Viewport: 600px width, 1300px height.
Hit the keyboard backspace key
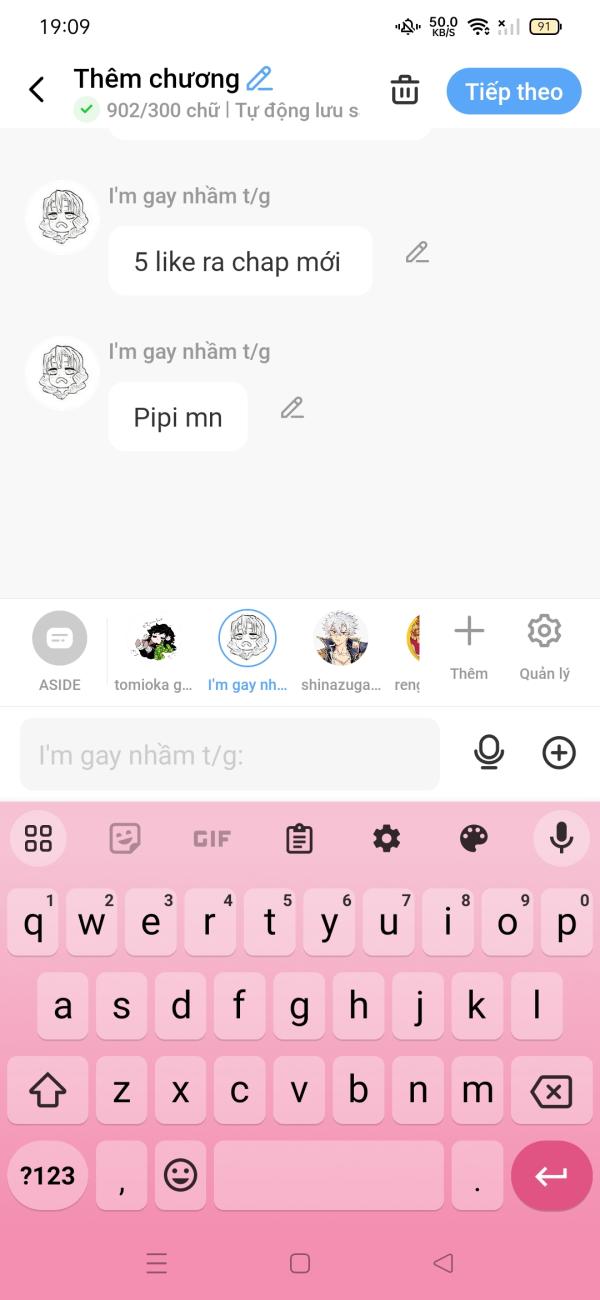pyautogui.click(x=551, y=1090)
